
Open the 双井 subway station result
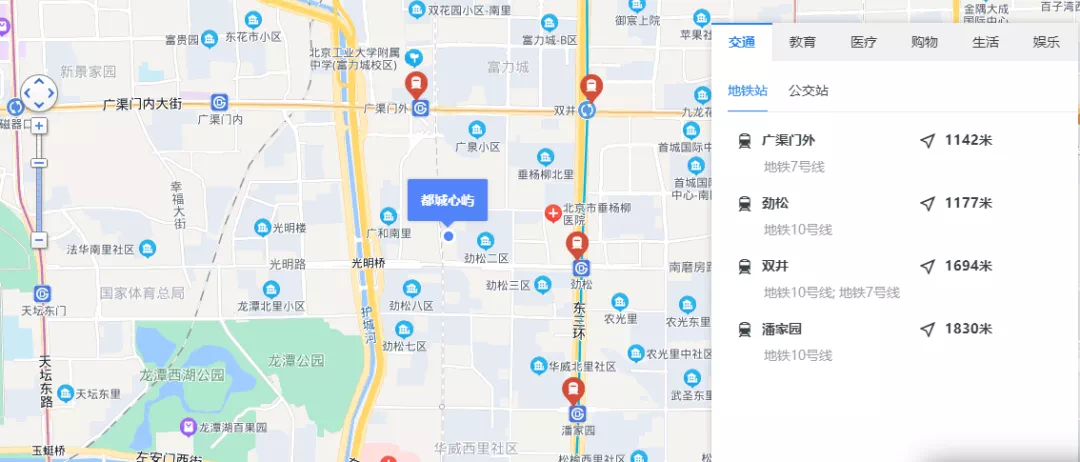tap(775, 266)
